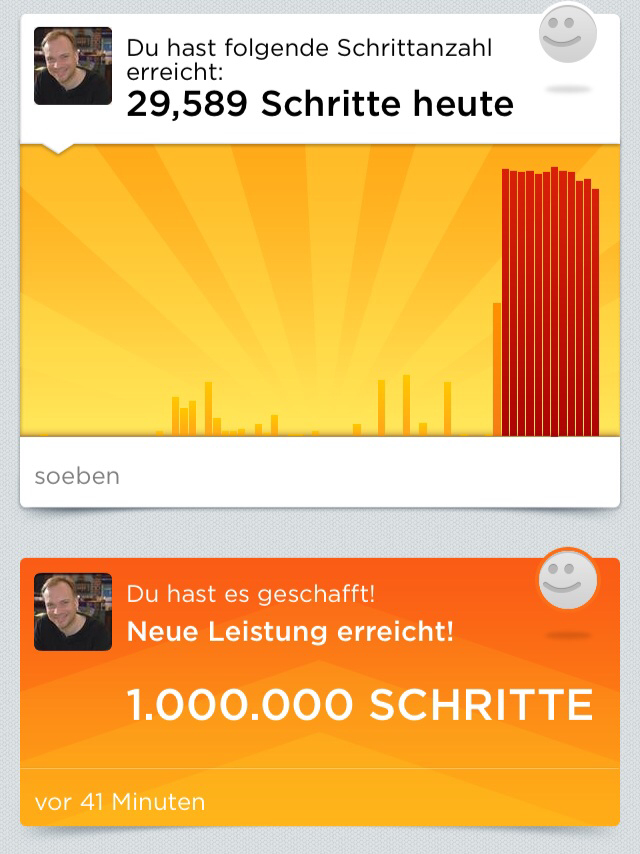Screen dimensions: 640x854
Task: Tap the smiley icon on the steps card
Action: click(x=568, y=35)
